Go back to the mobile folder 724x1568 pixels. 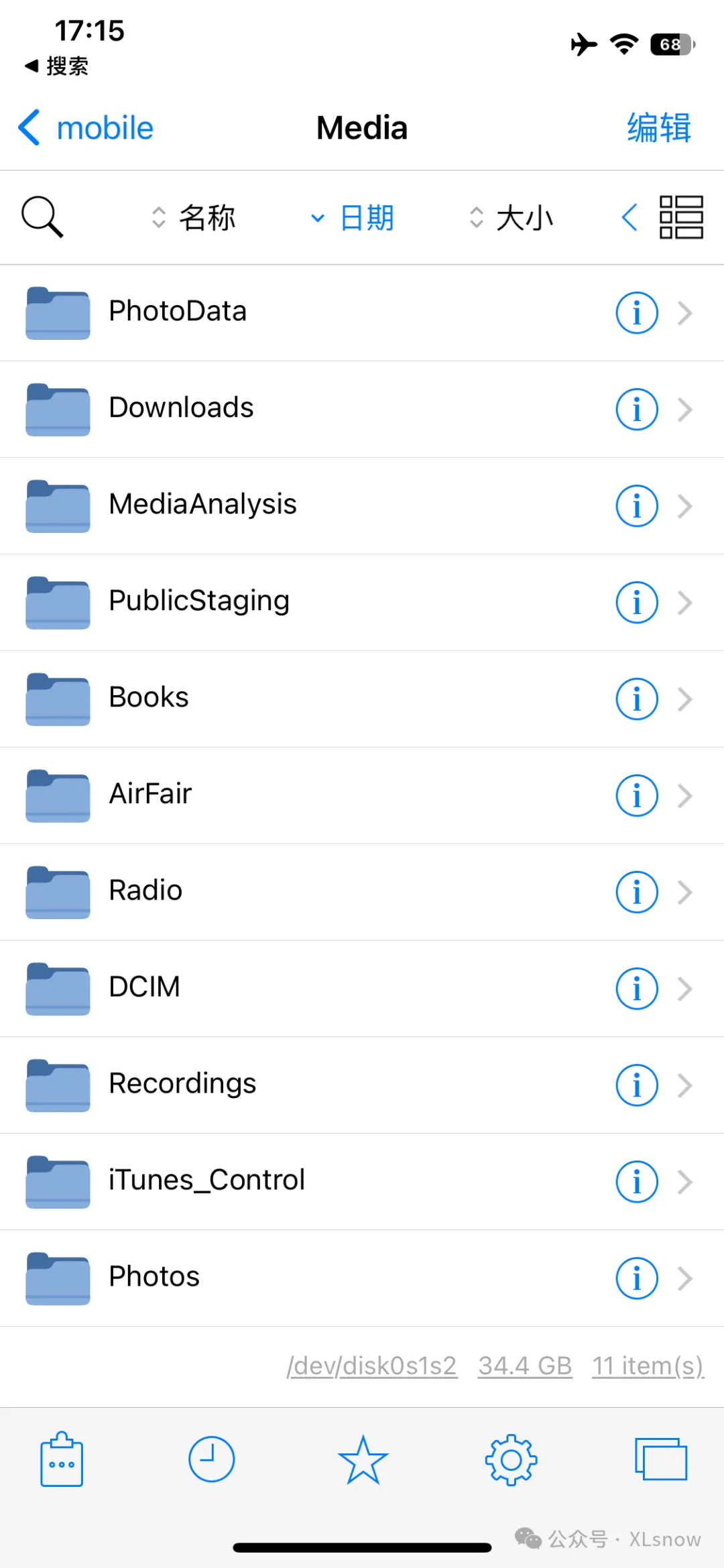86,128
